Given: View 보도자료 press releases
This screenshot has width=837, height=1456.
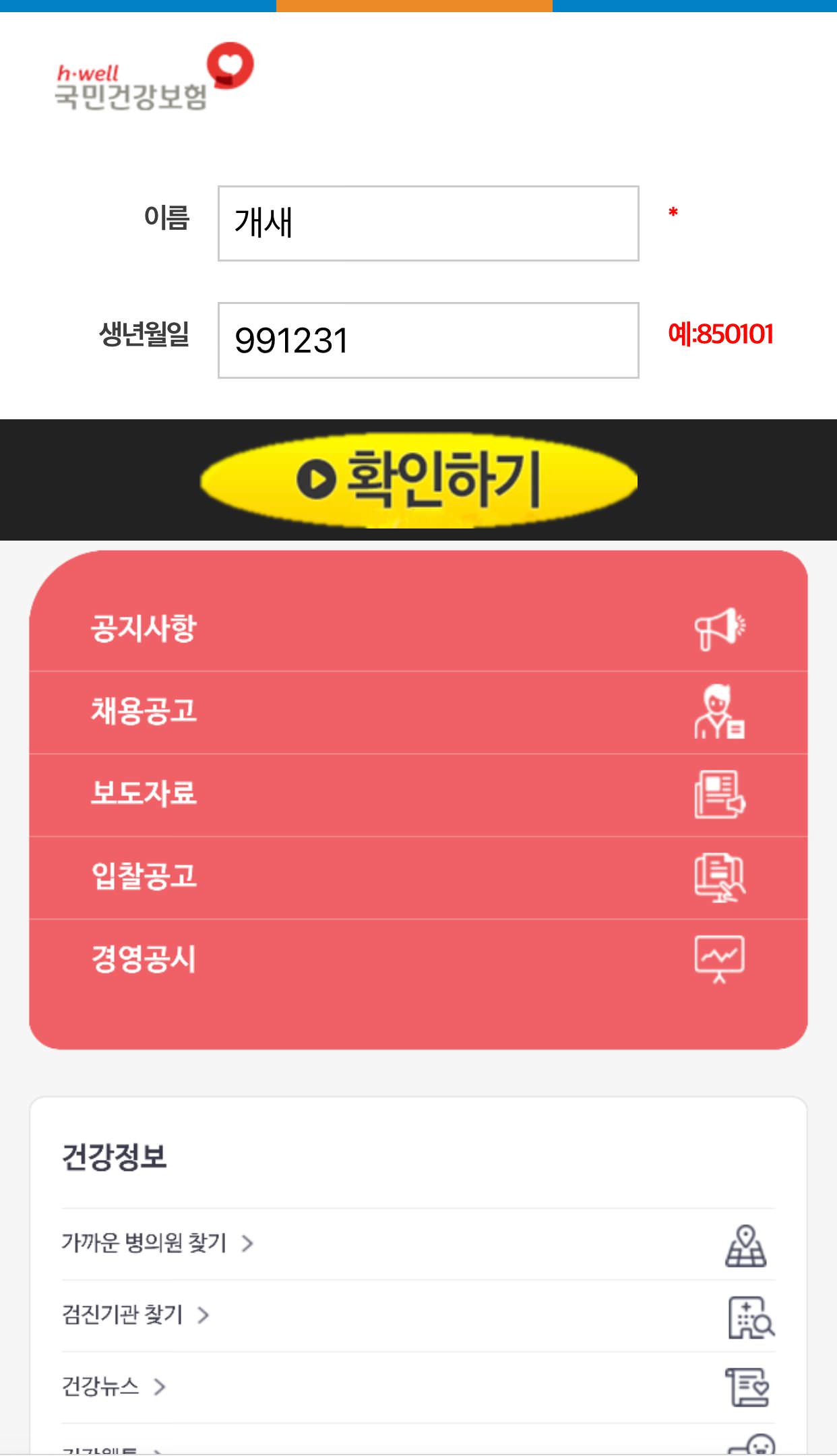Looking at the screenshot, I should click(418, 794).
